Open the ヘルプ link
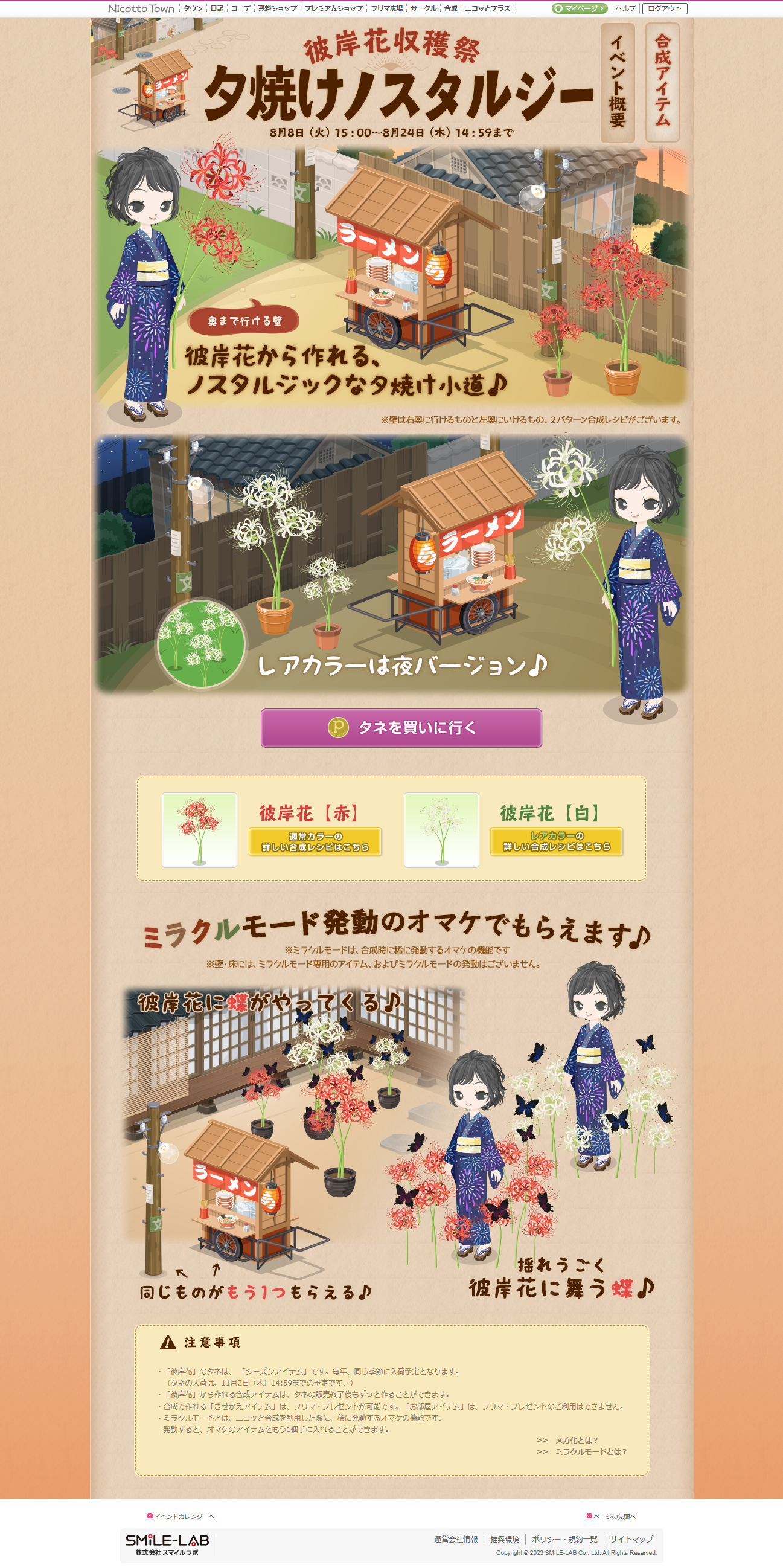Screen dimensions: 783x1568 [x=625, y=8]
